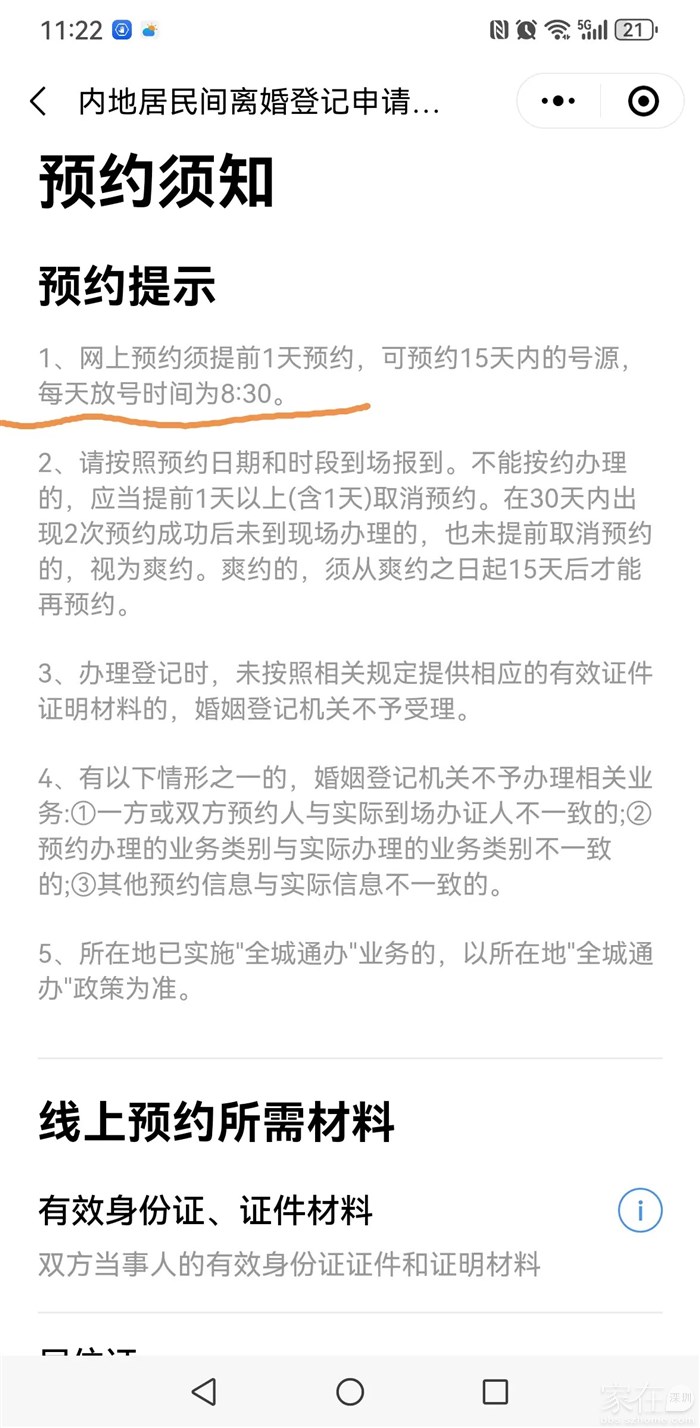
Task: Open info for 有效身份证、证件材料
Action: click(640, 1211)
